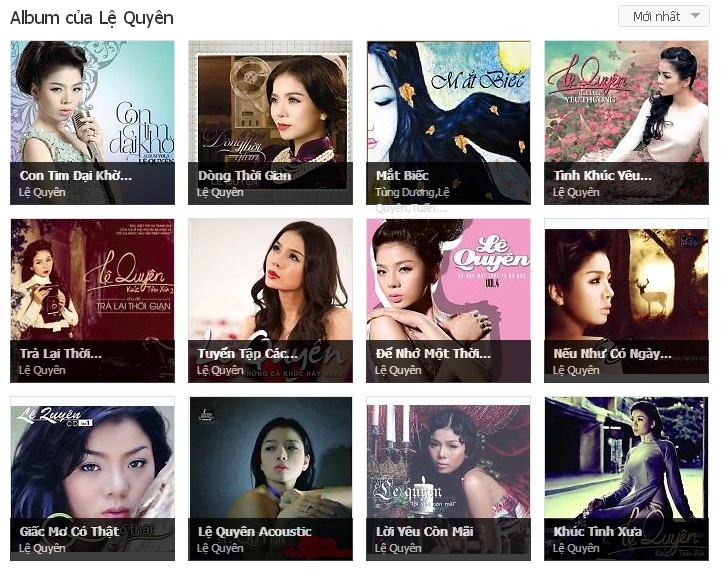Open the album Nếu Như Có Ngày...
This screenshot has width=724, height=573.
click(626, 300)
